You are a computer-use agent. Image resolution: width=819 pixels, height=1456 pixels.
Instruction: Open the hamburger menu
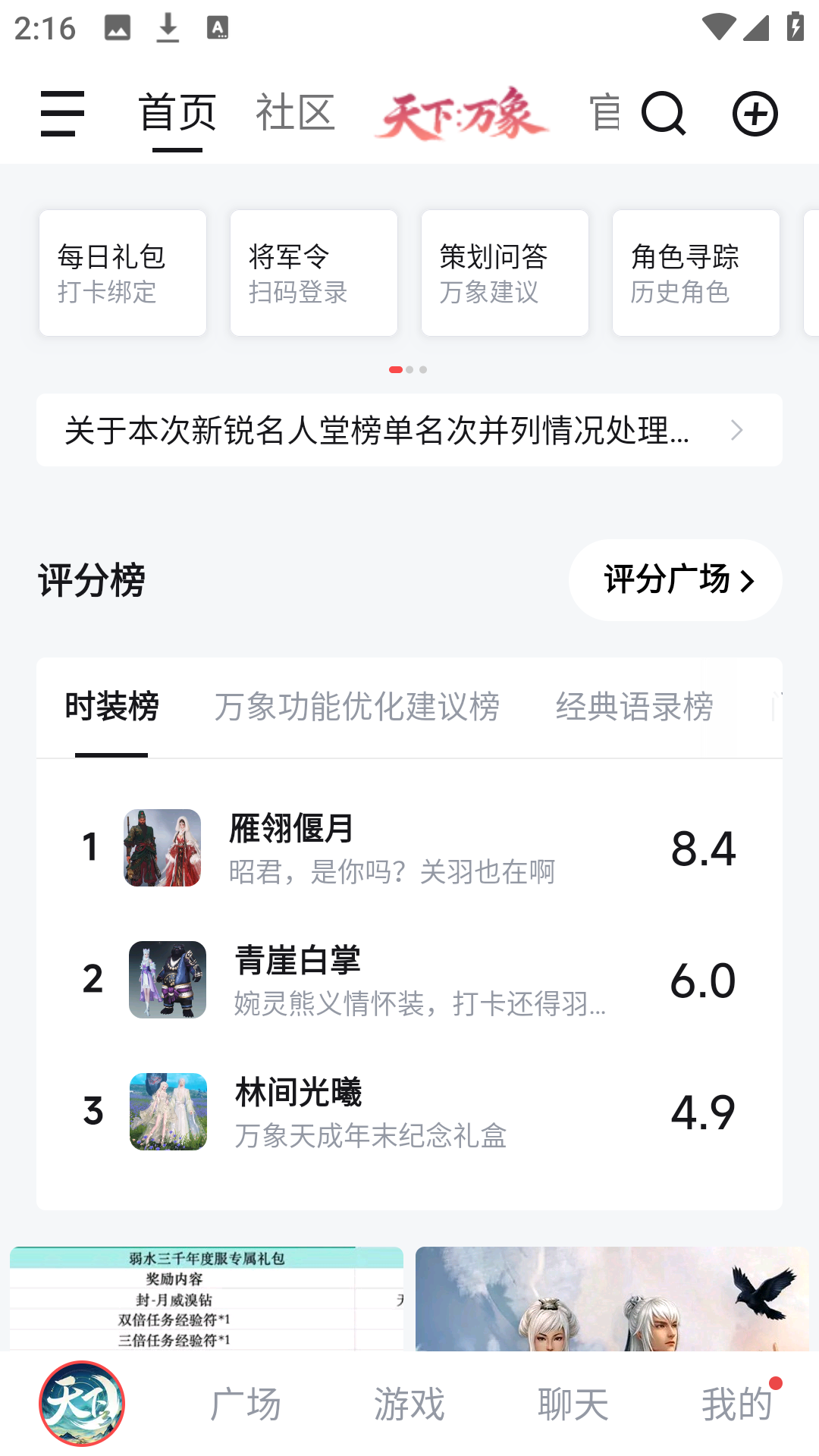(60, 114)
